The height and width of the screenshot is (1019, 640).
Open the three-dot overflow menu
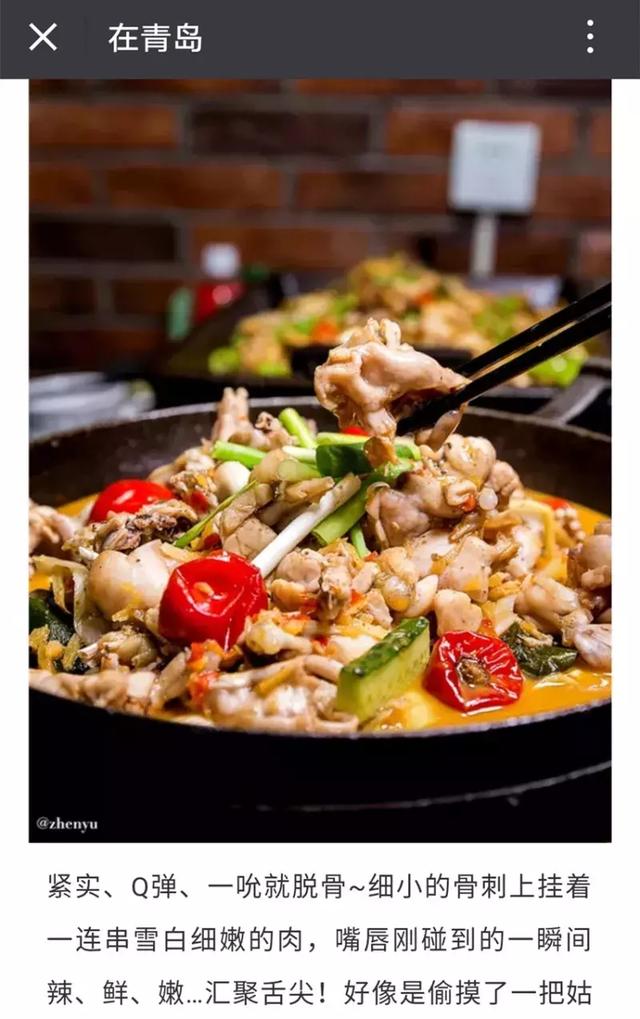pyautogui.click(x=590, y=38)
